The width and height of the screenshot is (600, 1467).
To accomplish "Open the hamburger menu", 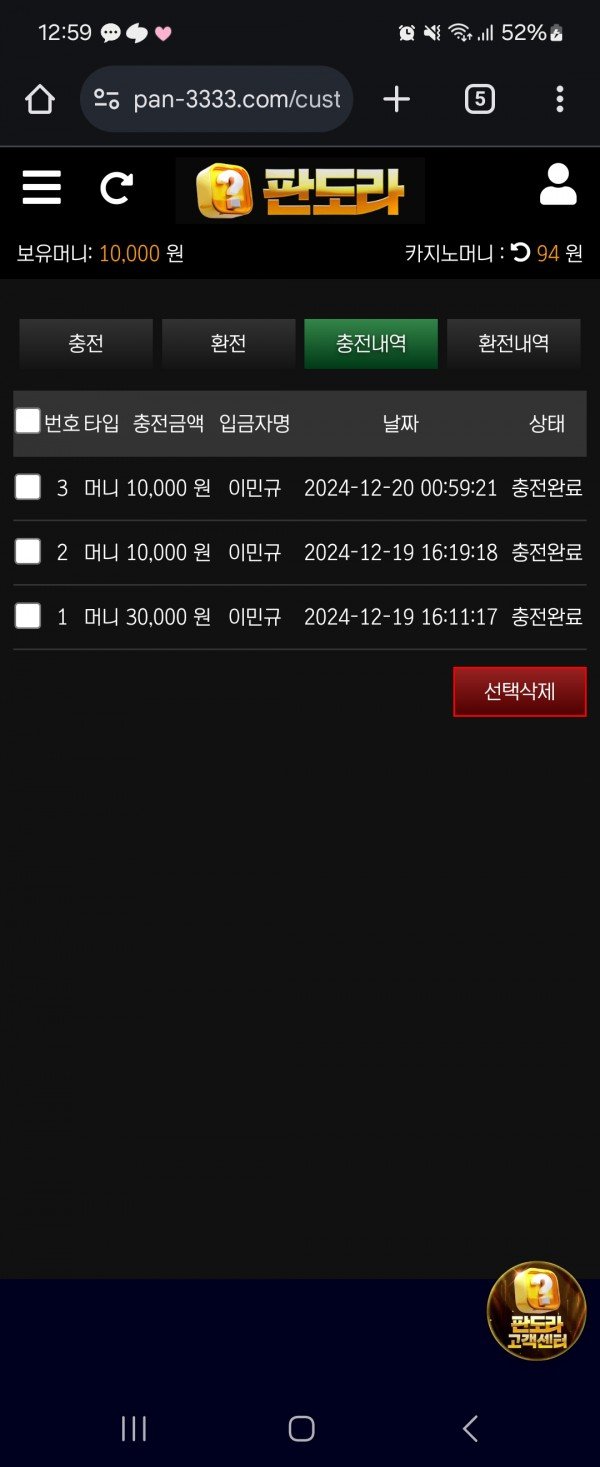I will point(41,187).
